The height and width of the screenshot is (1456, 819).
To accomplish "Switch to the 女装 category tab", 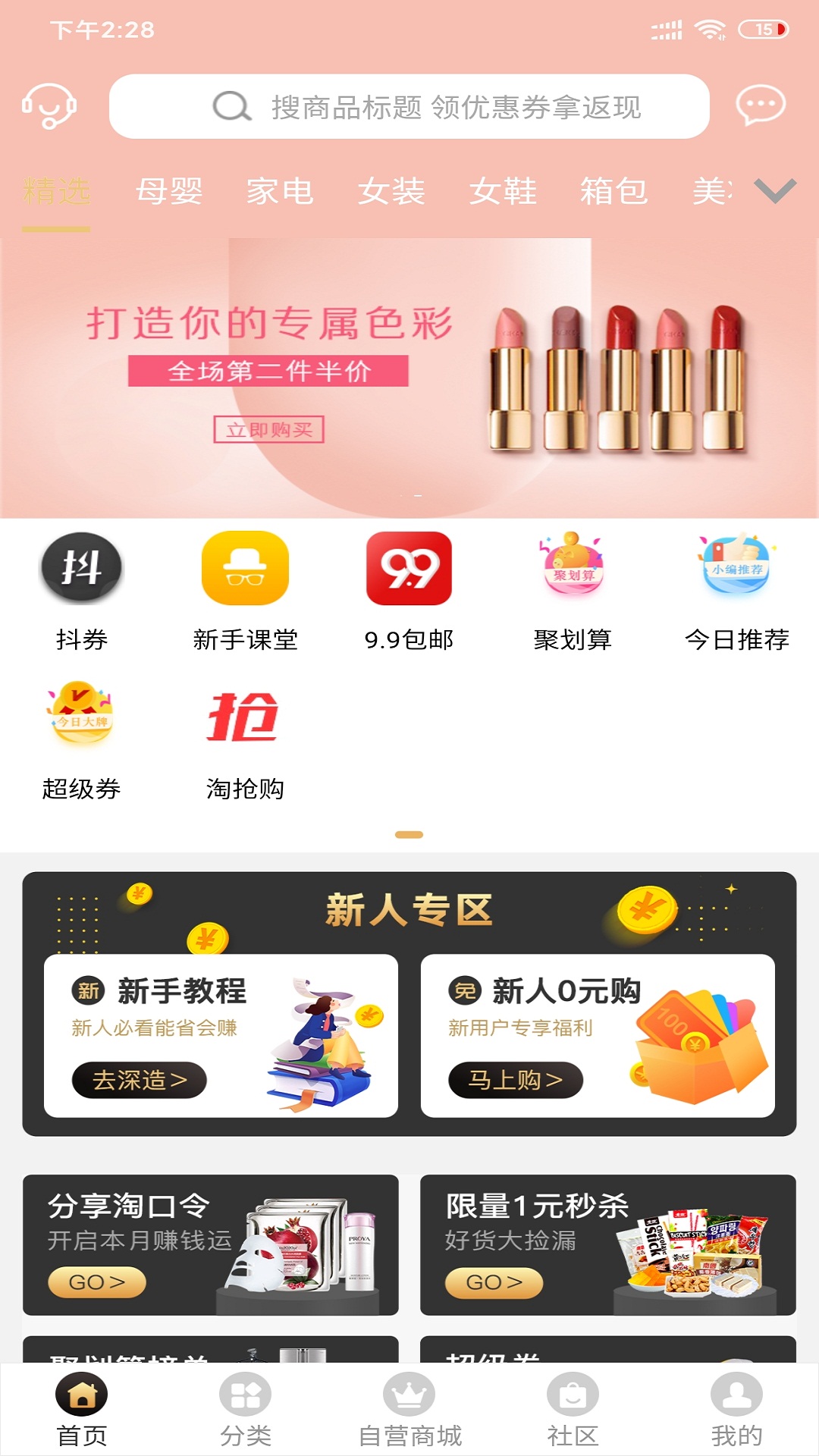I will 391,191.
